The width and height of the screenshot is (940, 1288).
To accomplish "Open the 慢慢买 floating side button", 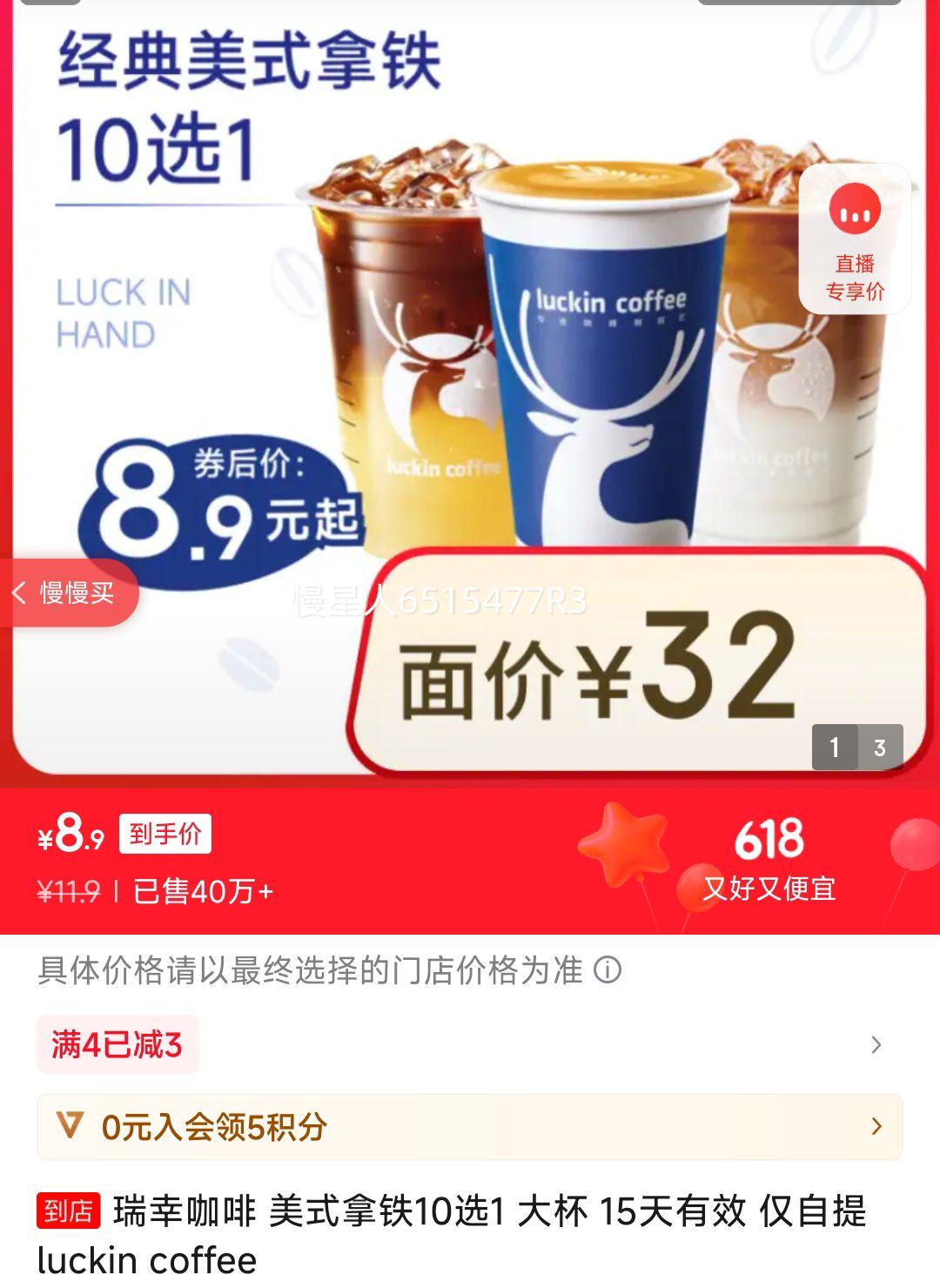I will pyautogui.click(x=68, y=594).
